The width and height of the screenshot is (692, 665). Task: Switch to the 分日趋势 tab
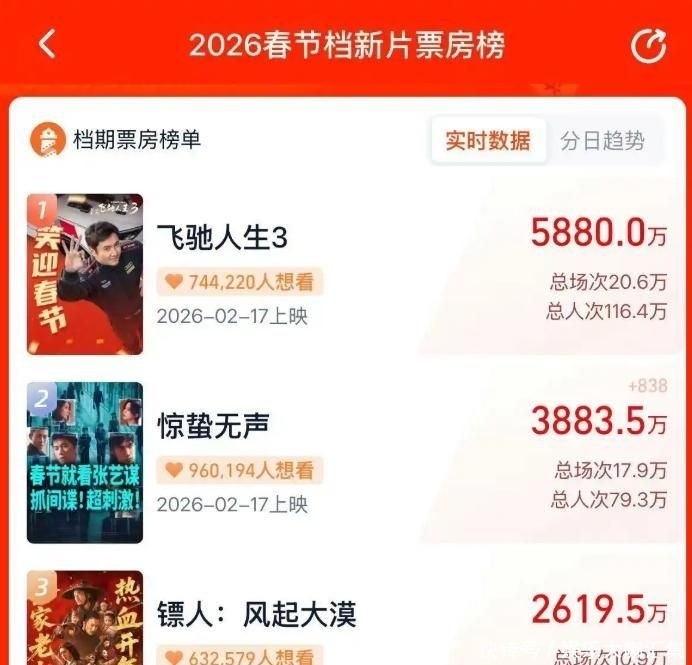pos(602,141)
